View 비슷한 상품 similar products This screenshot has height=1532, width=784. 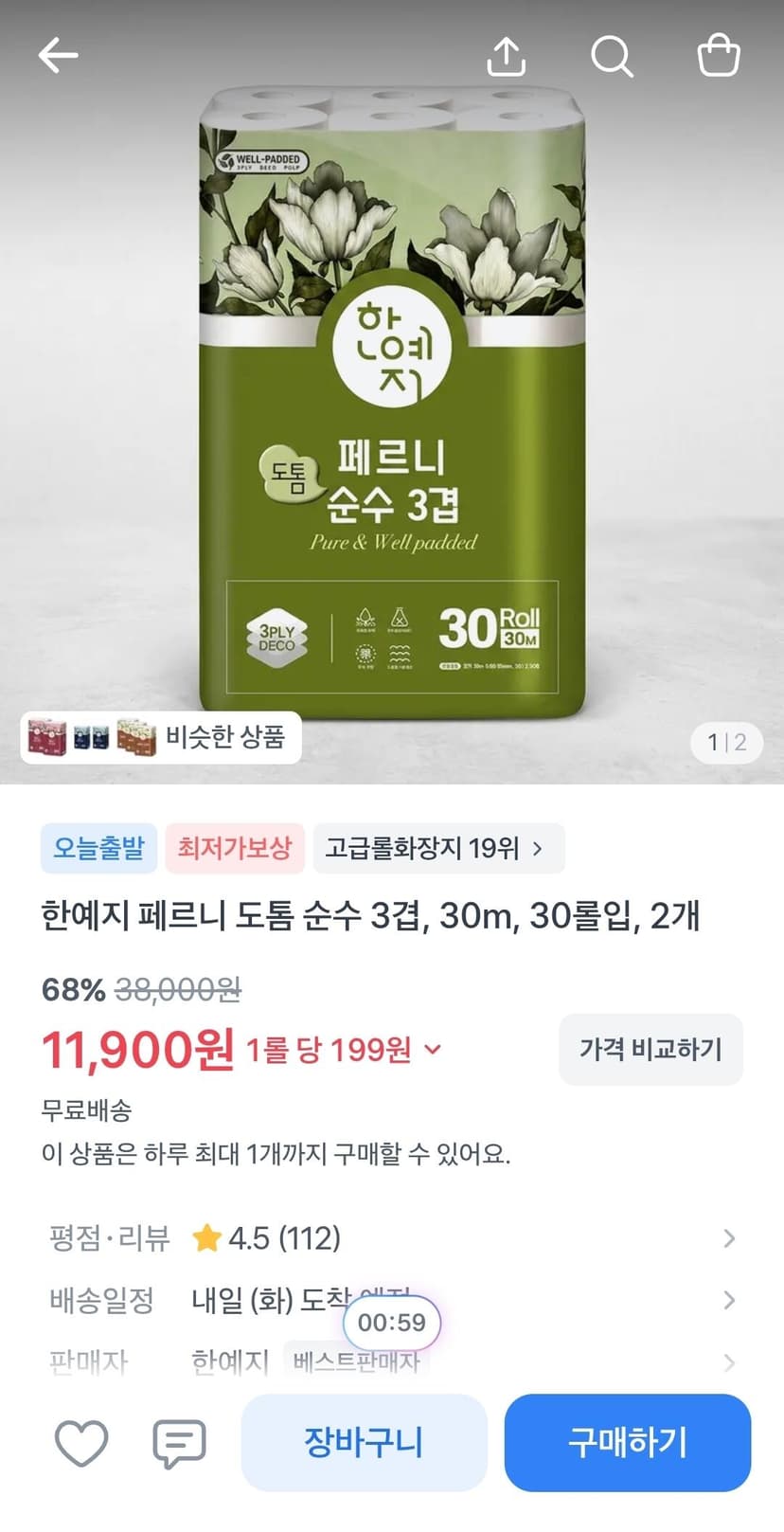pyautogui.click(x=161, y=737)
